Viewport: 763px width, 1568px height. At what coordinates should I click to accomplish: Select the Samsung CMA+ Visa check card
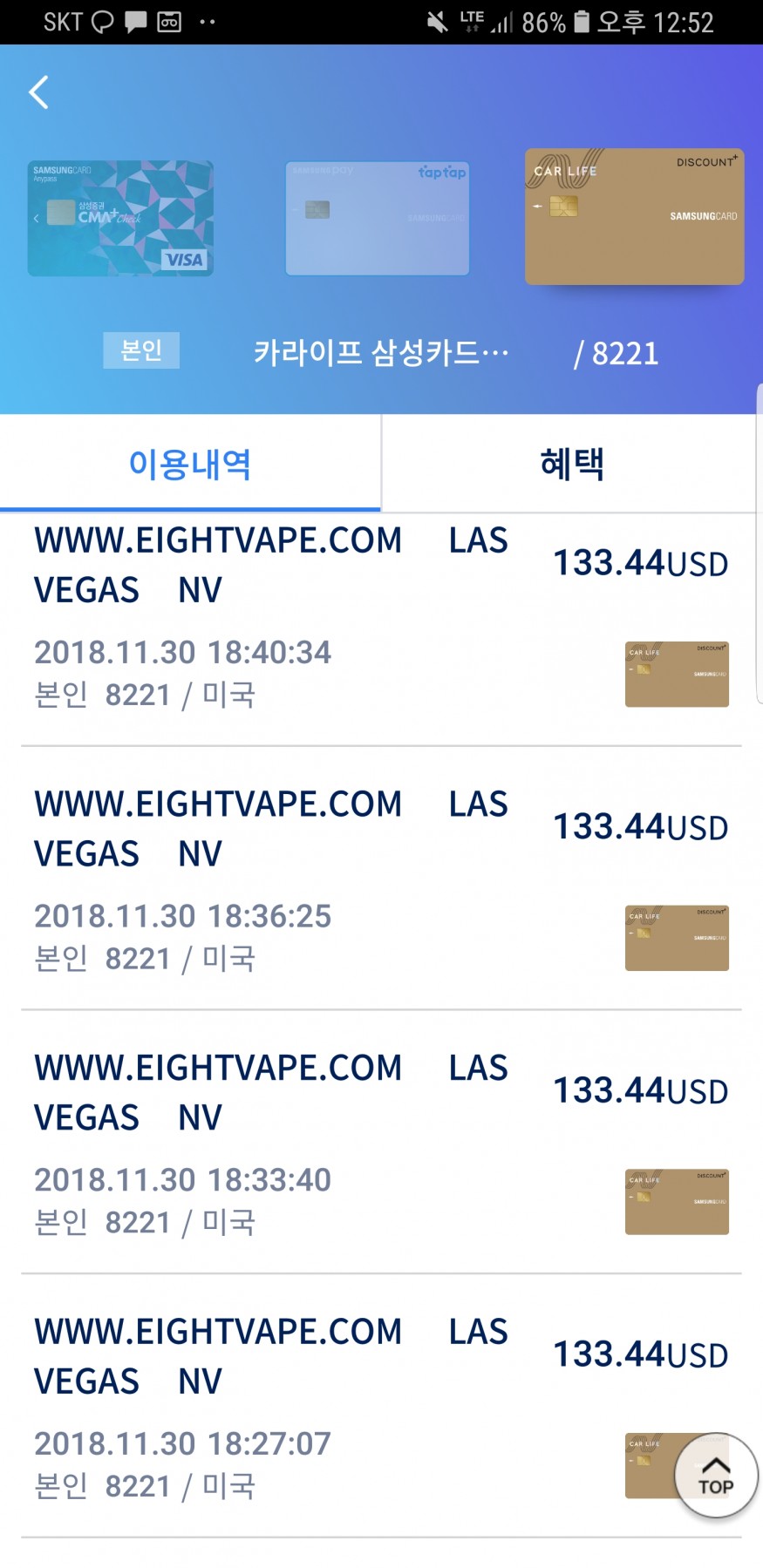[x=120, y=218]
